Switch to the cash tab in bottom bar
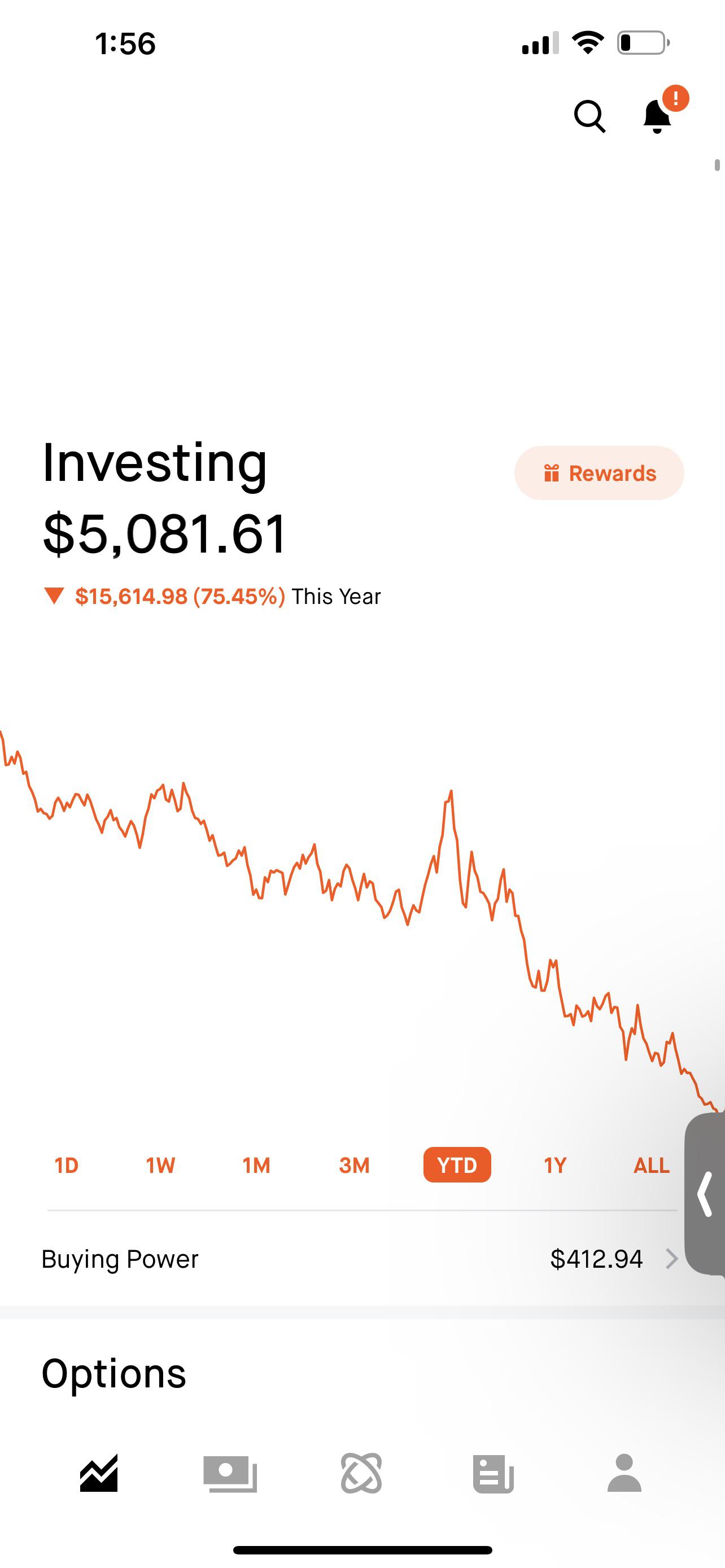Screen dimensions: 725x1568 (230, 1473)
